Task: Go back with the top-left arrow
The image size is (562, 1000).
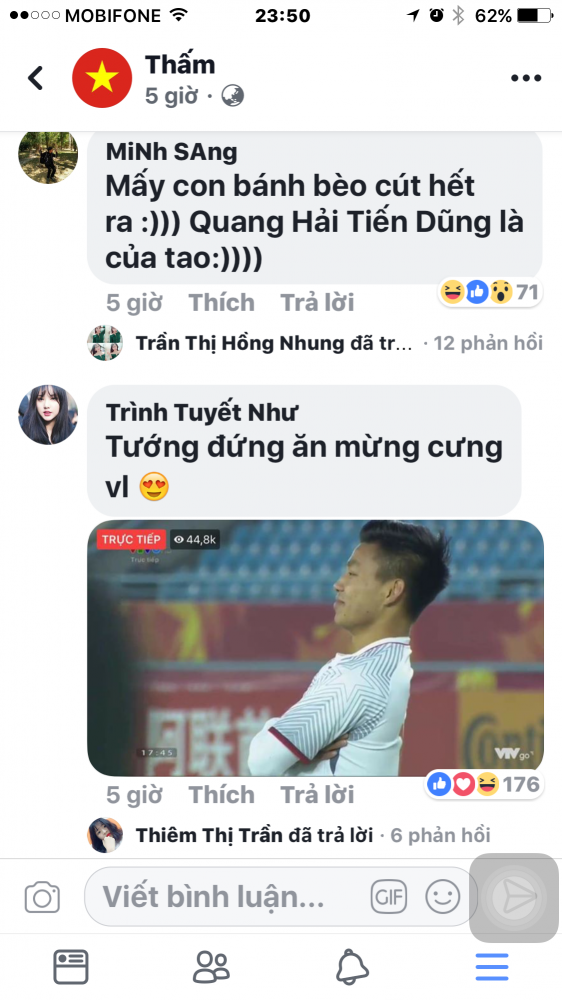Action: (x=36, y=78)
